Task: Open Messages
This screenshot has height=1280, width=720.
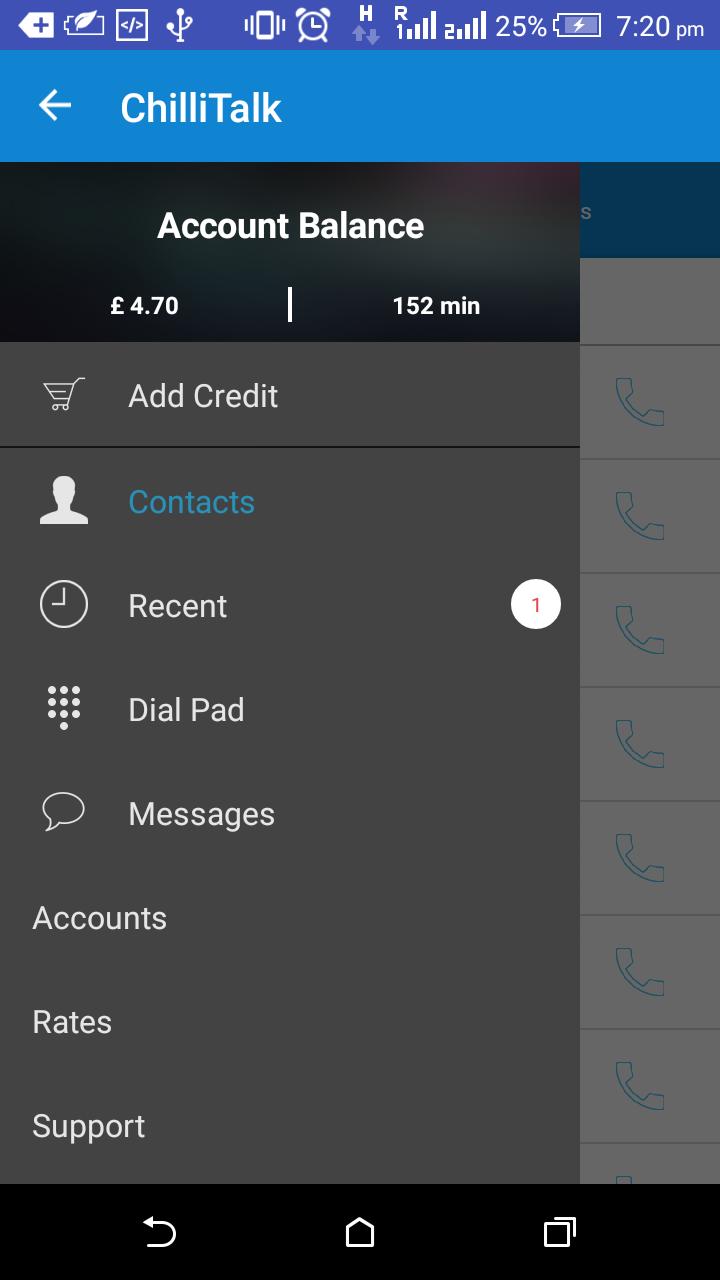Action: (201, 814)
